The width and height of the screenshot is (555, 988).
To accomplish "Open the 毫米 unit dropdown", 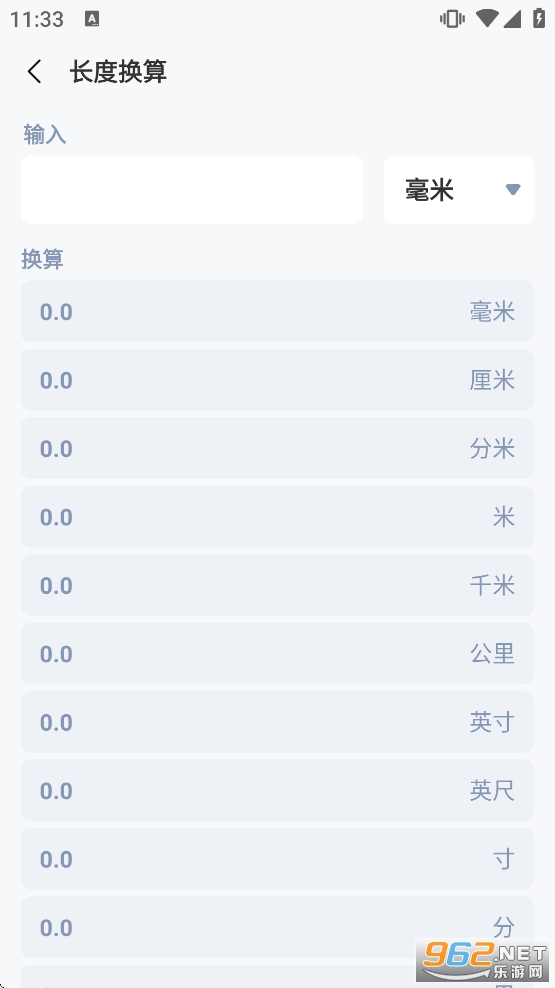I will point(459,190).
